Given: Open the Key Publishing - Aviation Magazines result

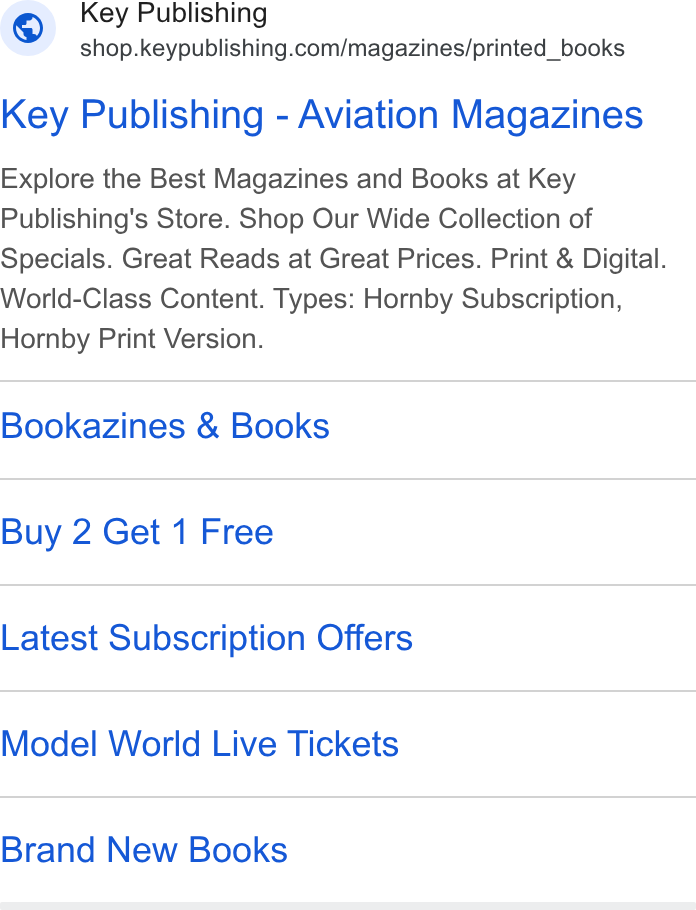Looking at the screenshot, I should (322, 115).
